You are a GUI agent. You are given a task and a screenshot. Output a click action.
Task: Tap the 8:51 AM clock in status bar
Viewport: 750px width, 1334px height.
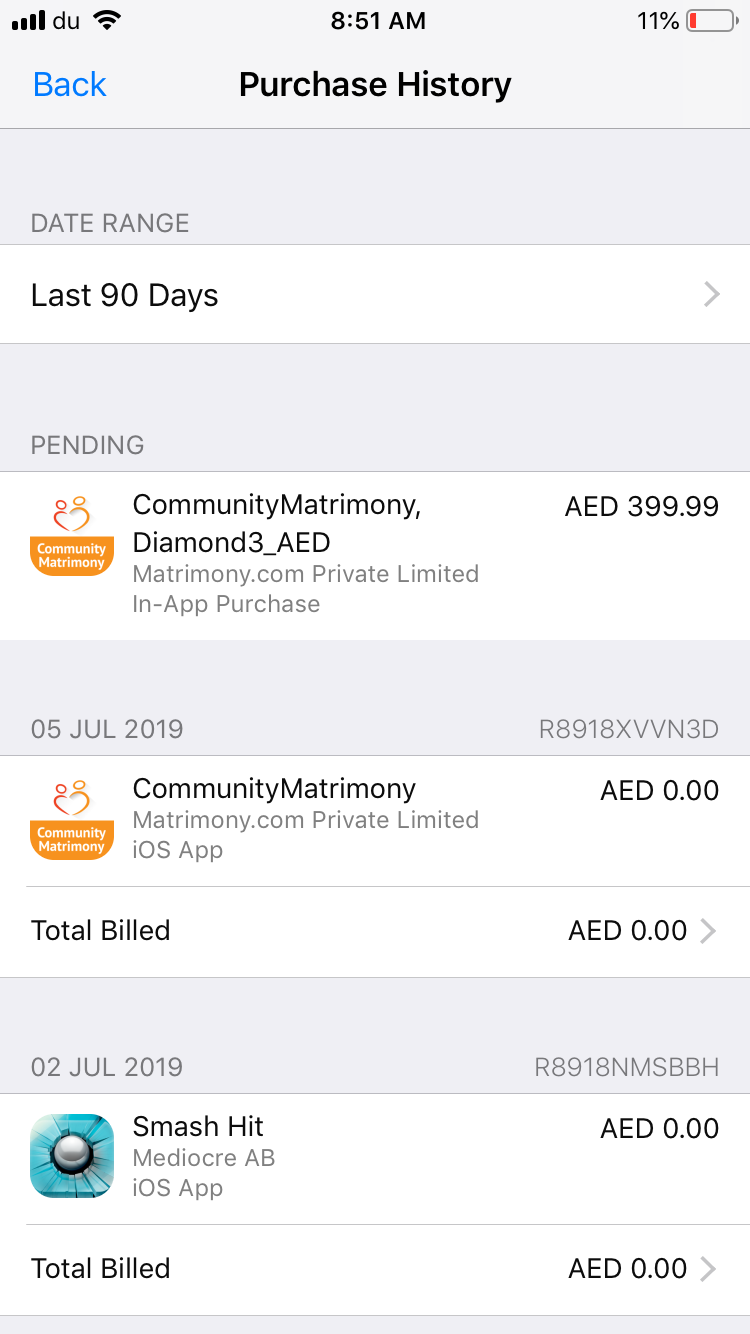378,19
